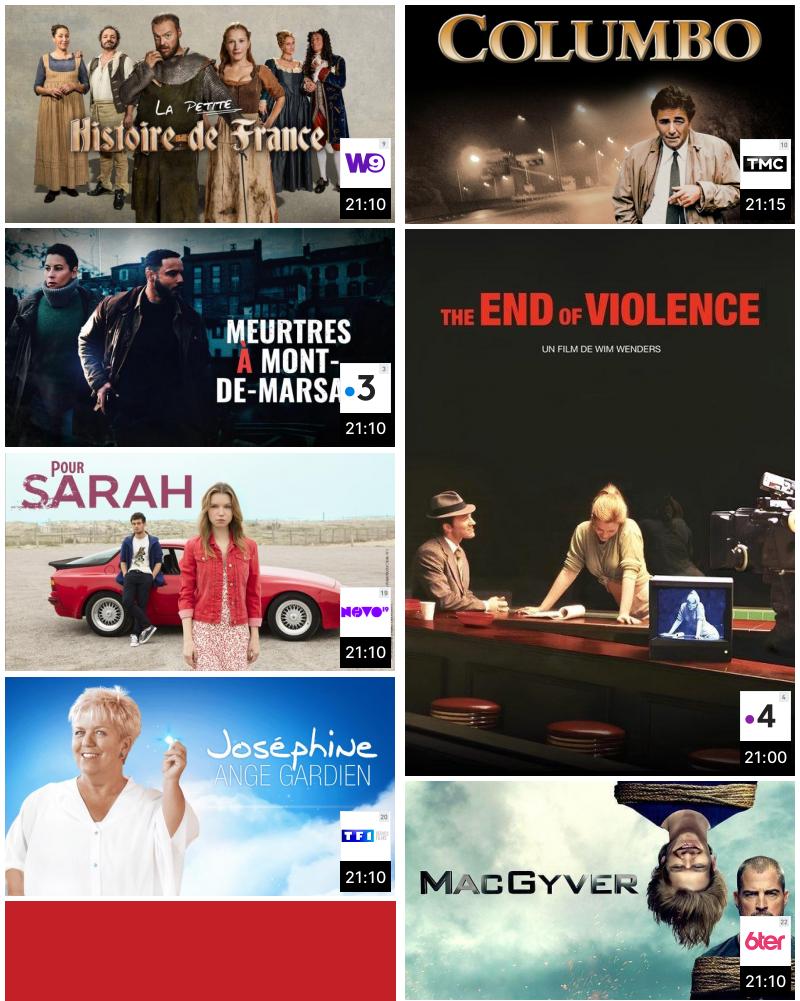Tap the MacGyver tile on 6ter

pyautogui.click(x=598, y=890)
